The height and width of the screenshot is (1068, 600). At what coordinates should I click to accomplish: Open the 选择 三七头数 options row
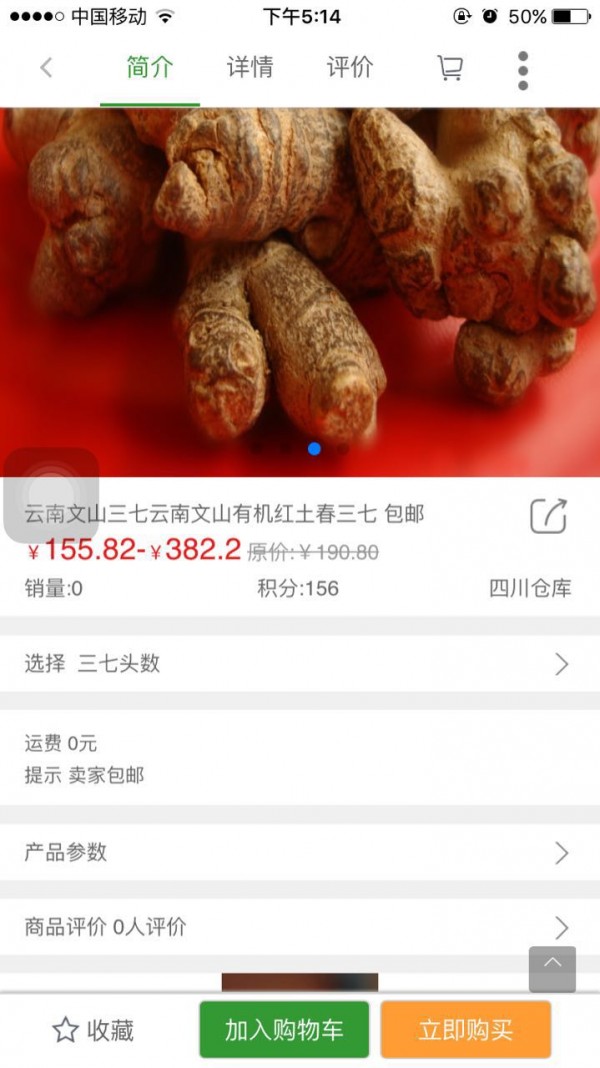[300, 664]
